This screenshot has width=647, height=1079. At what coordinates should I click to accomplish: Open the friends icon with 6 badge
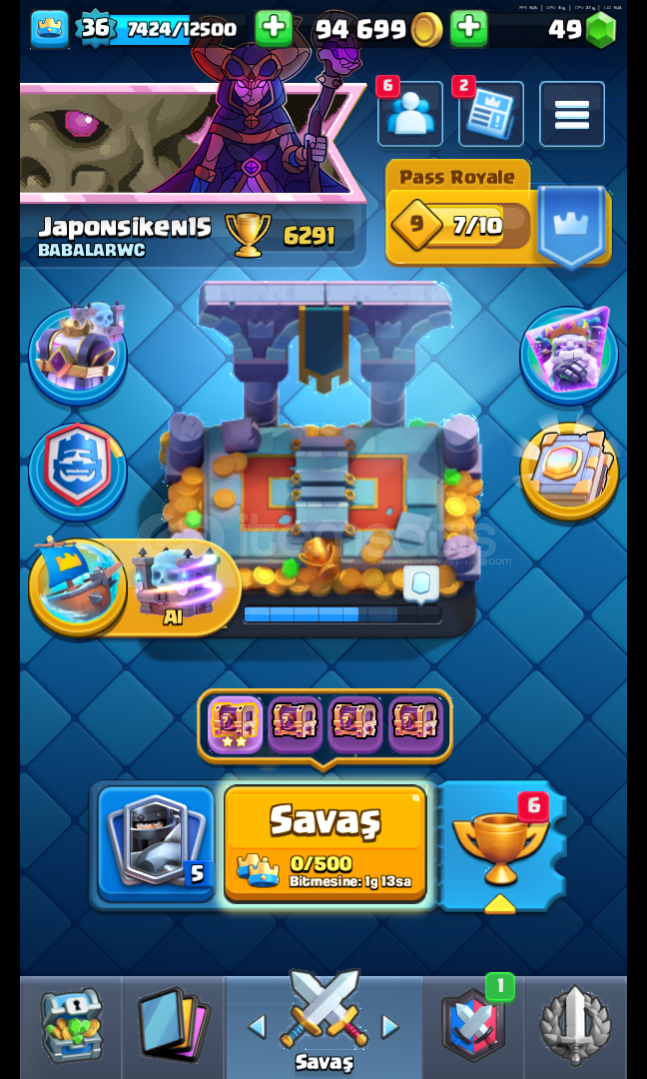(410, 115)
